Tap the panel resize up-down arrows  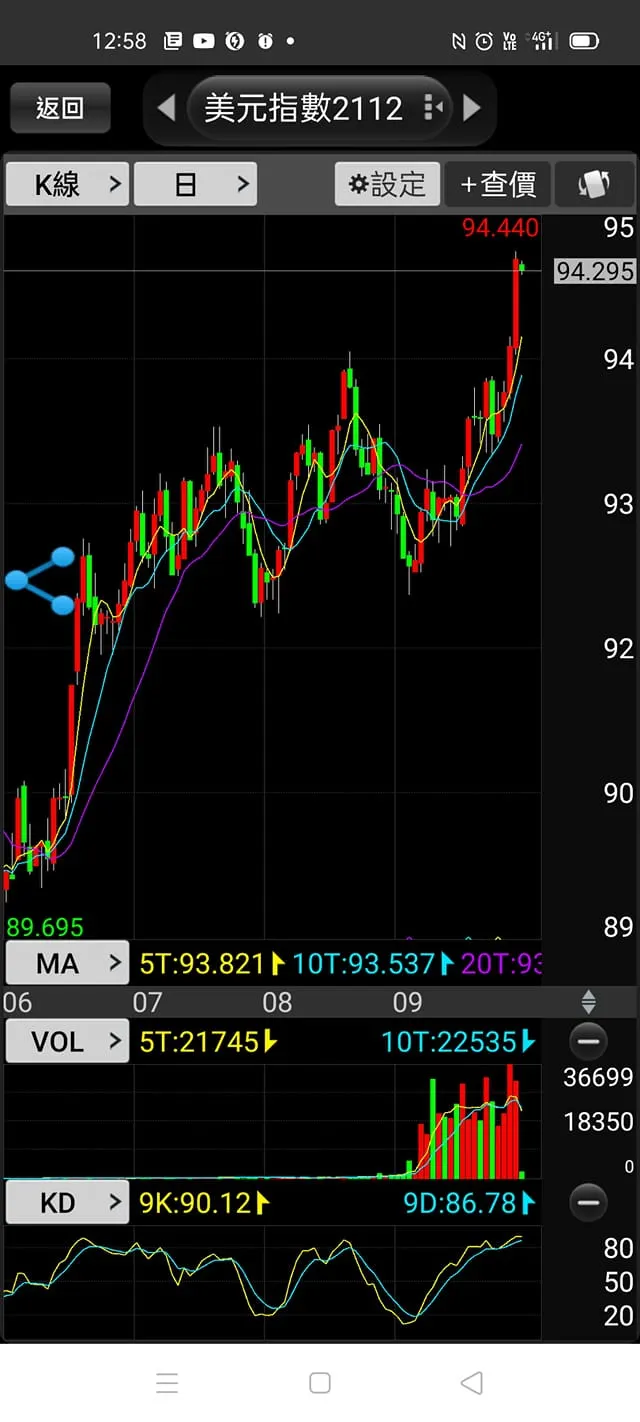[589, 1002]
